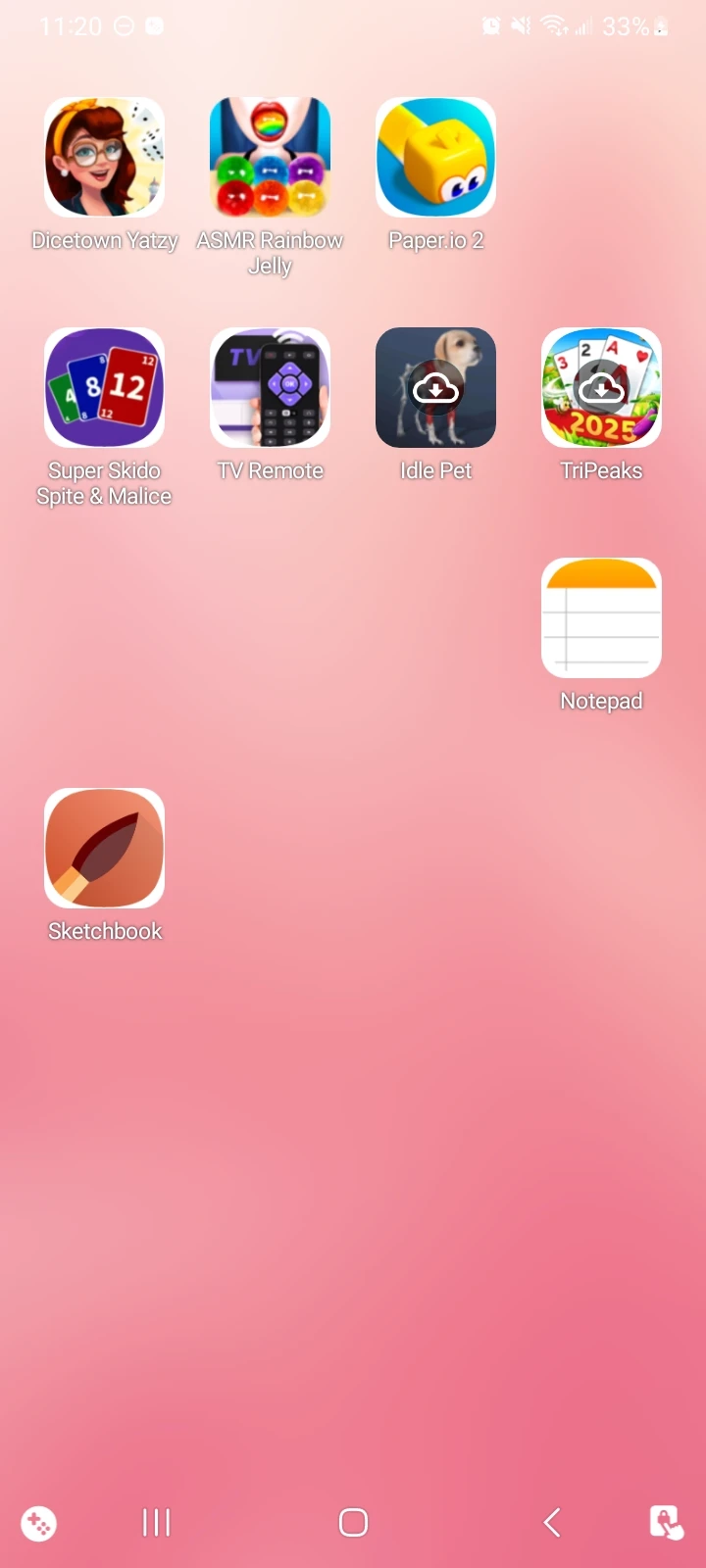Tap the home button
The width and height of the screenshot is (706, 1568).
pyautogui.click(x=353, y=1522)
